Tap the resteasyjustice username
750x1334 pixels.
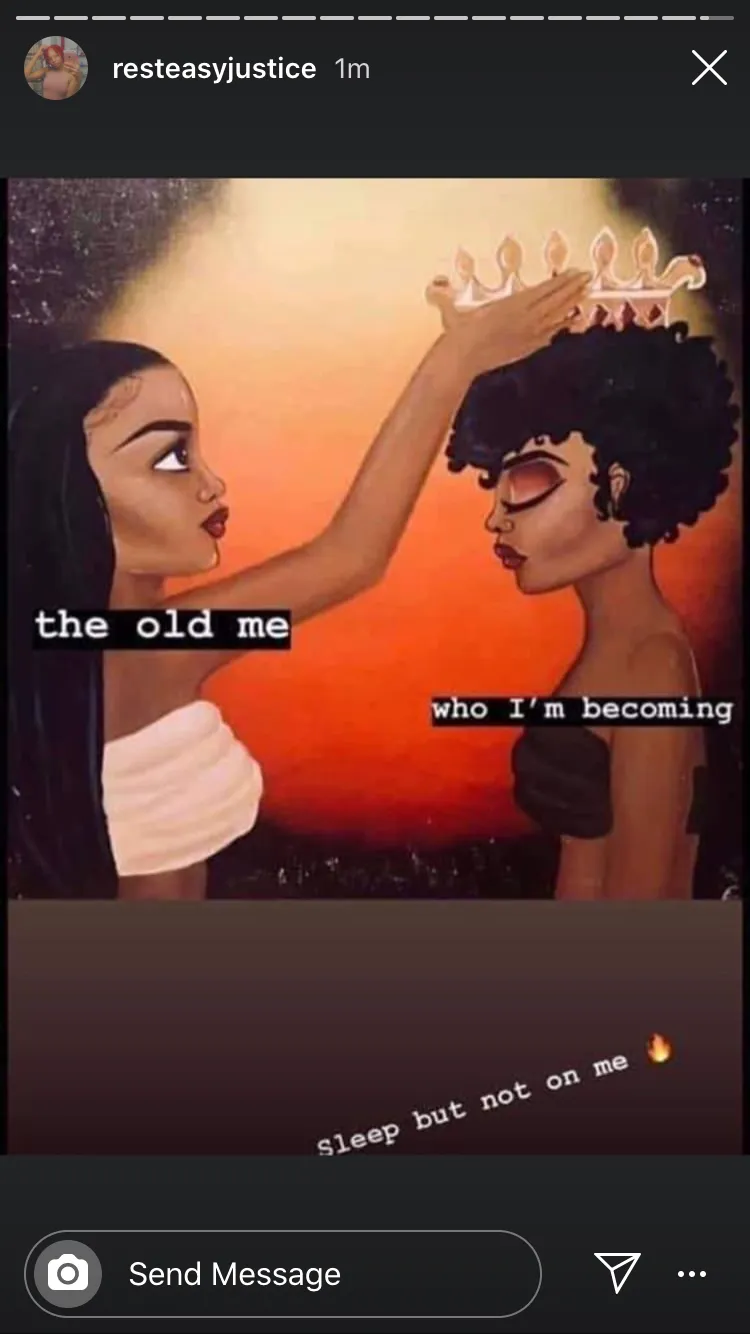(214, 68)
